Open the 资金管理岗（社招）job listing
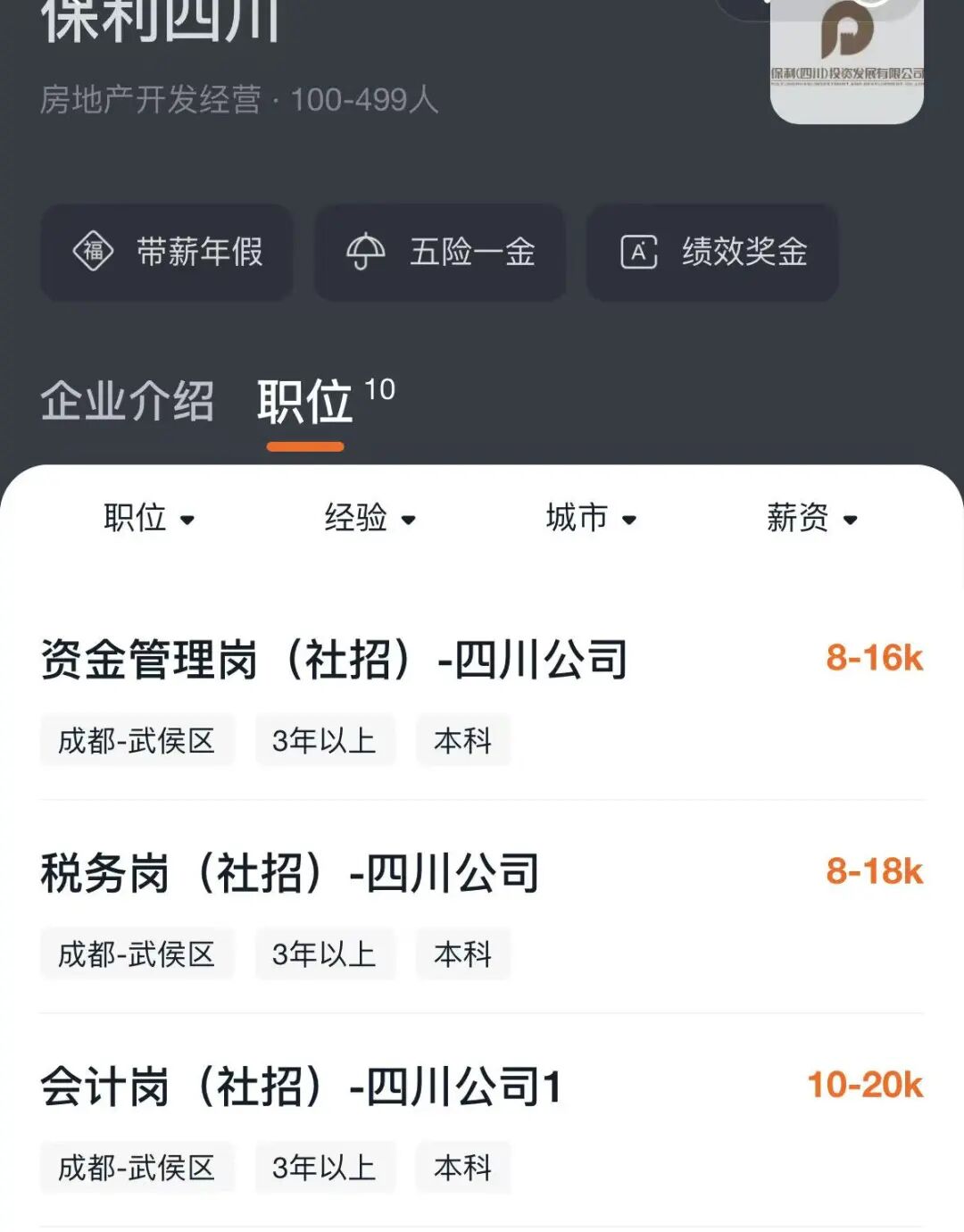Screen dimensions: 964x1232 click(x=334, y=661)
